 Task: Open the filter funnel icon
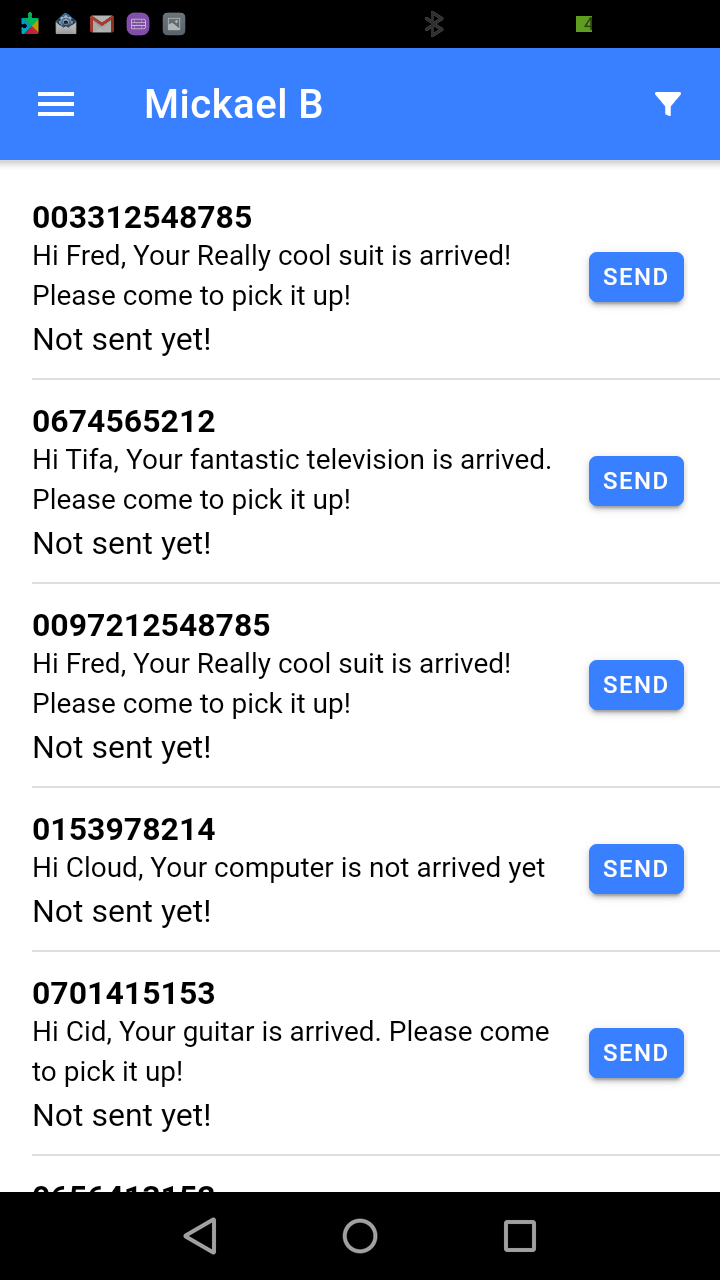(668, 104)
